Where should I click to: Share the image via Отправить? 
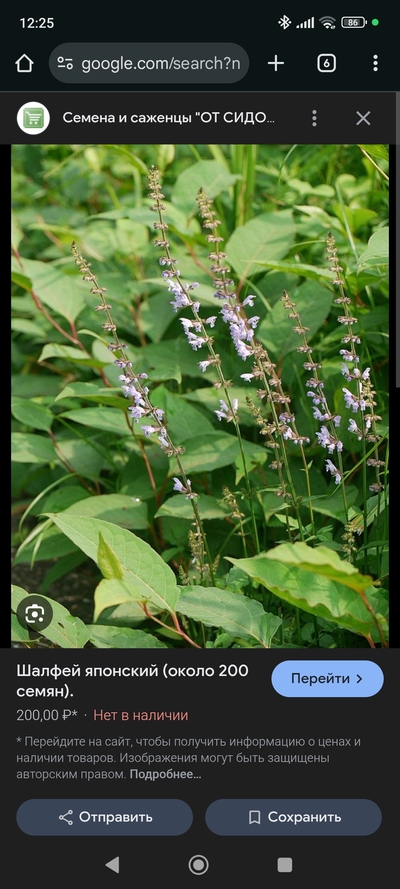105,817
